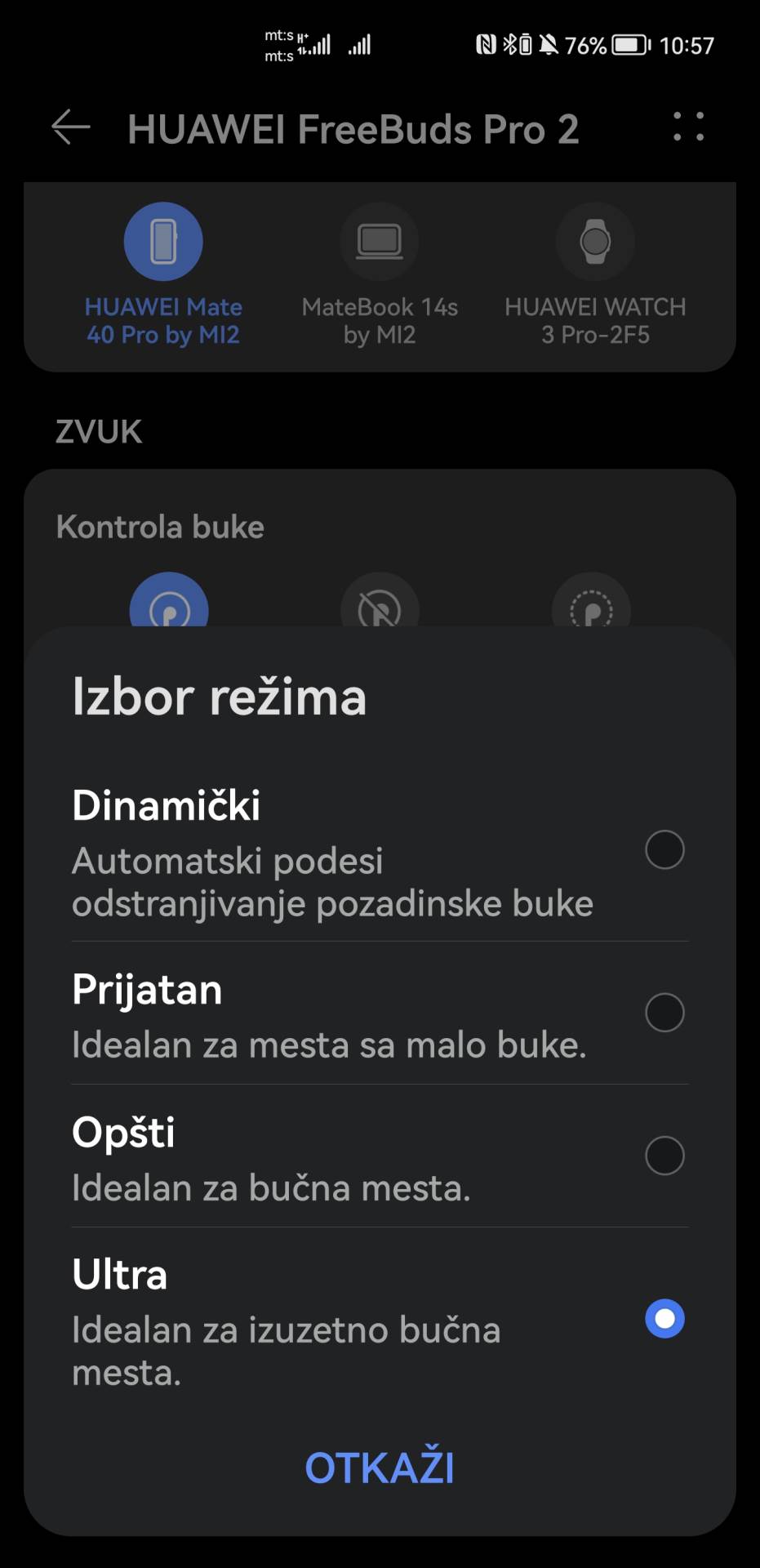Select the MateBook 14s laptop icon
The height and width of the screenshot is (1568, 760).
pos(380,241)
